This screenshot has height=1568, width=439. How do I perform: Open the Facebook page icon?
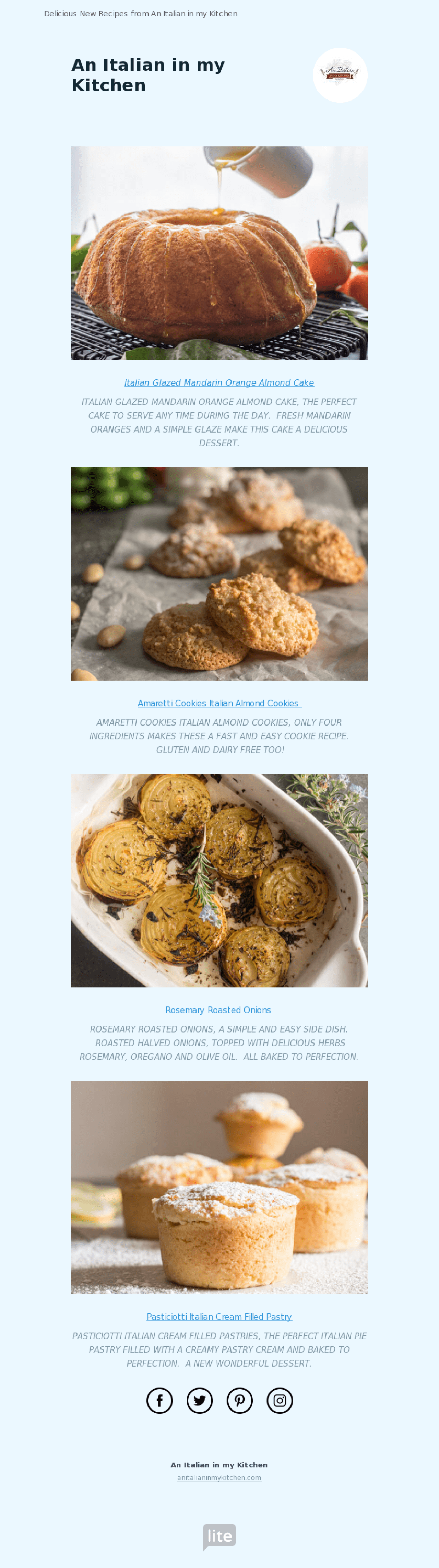(159, 1401)
